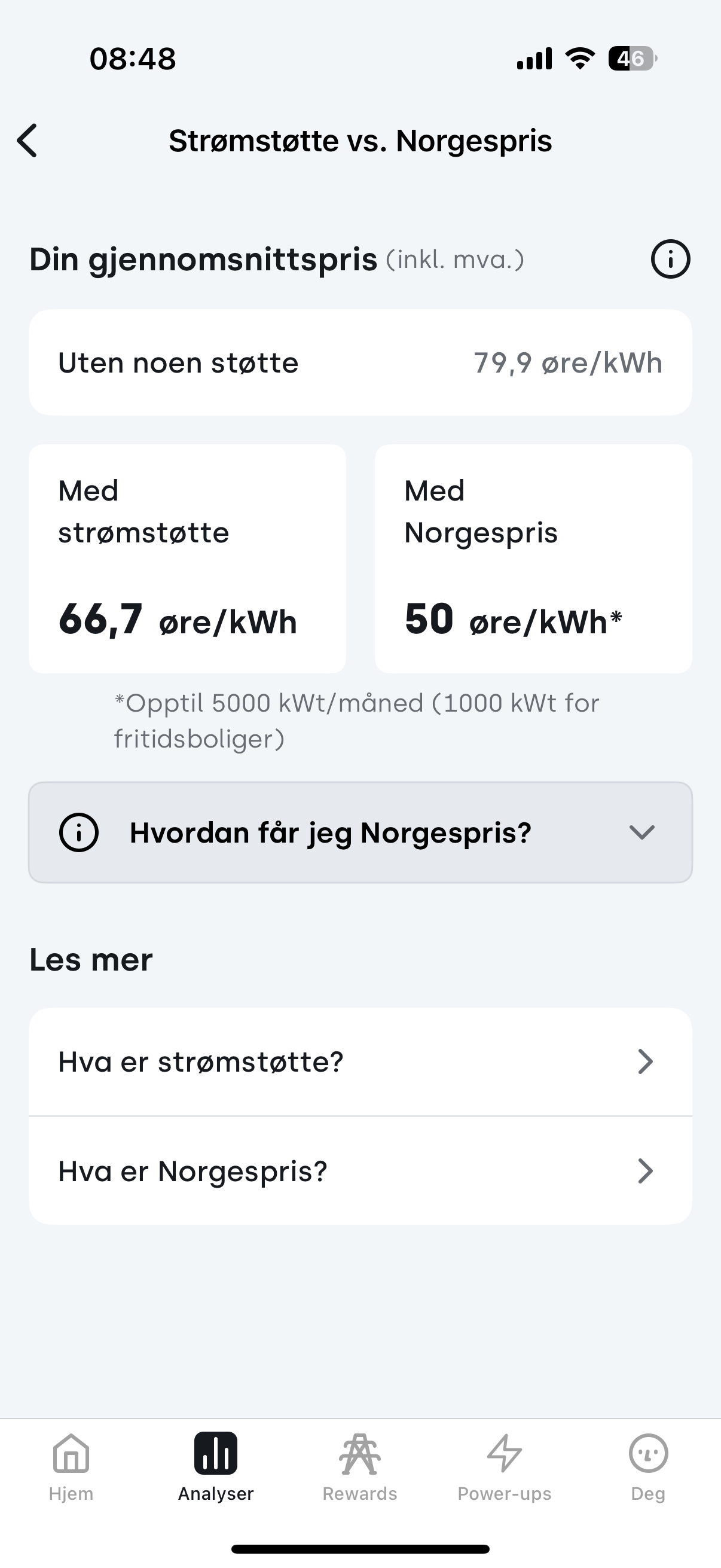
Task: Switch to the Deg profile tab
Action: [x=648, y=1467]
